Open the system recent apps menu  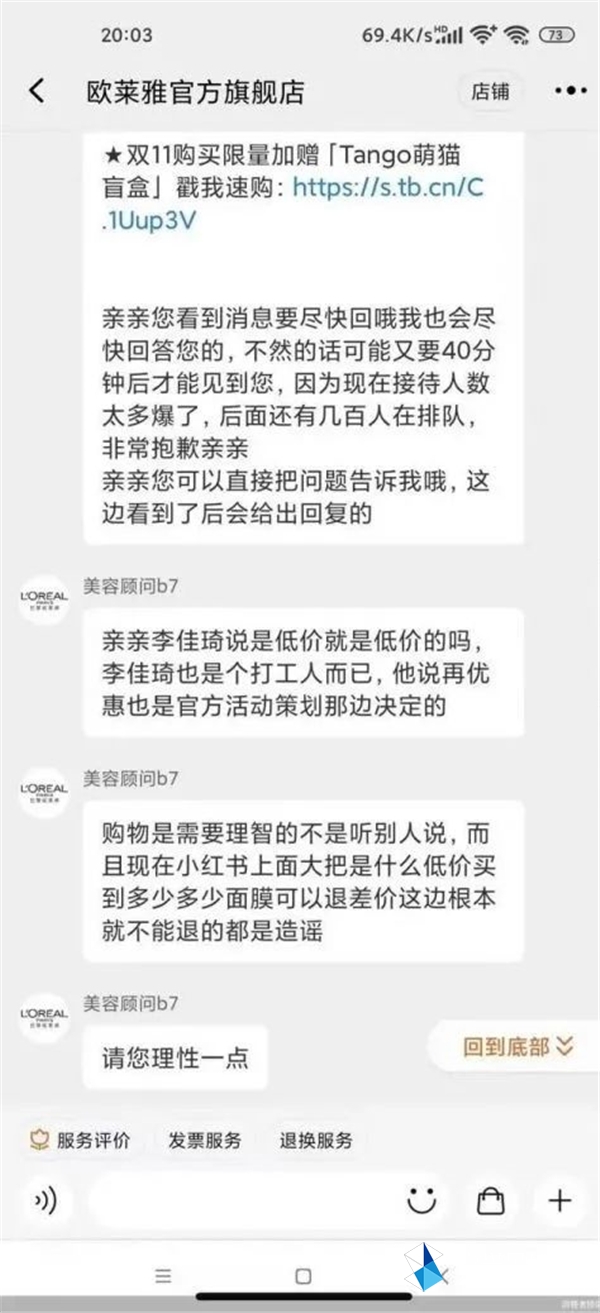pos(163,1277)
